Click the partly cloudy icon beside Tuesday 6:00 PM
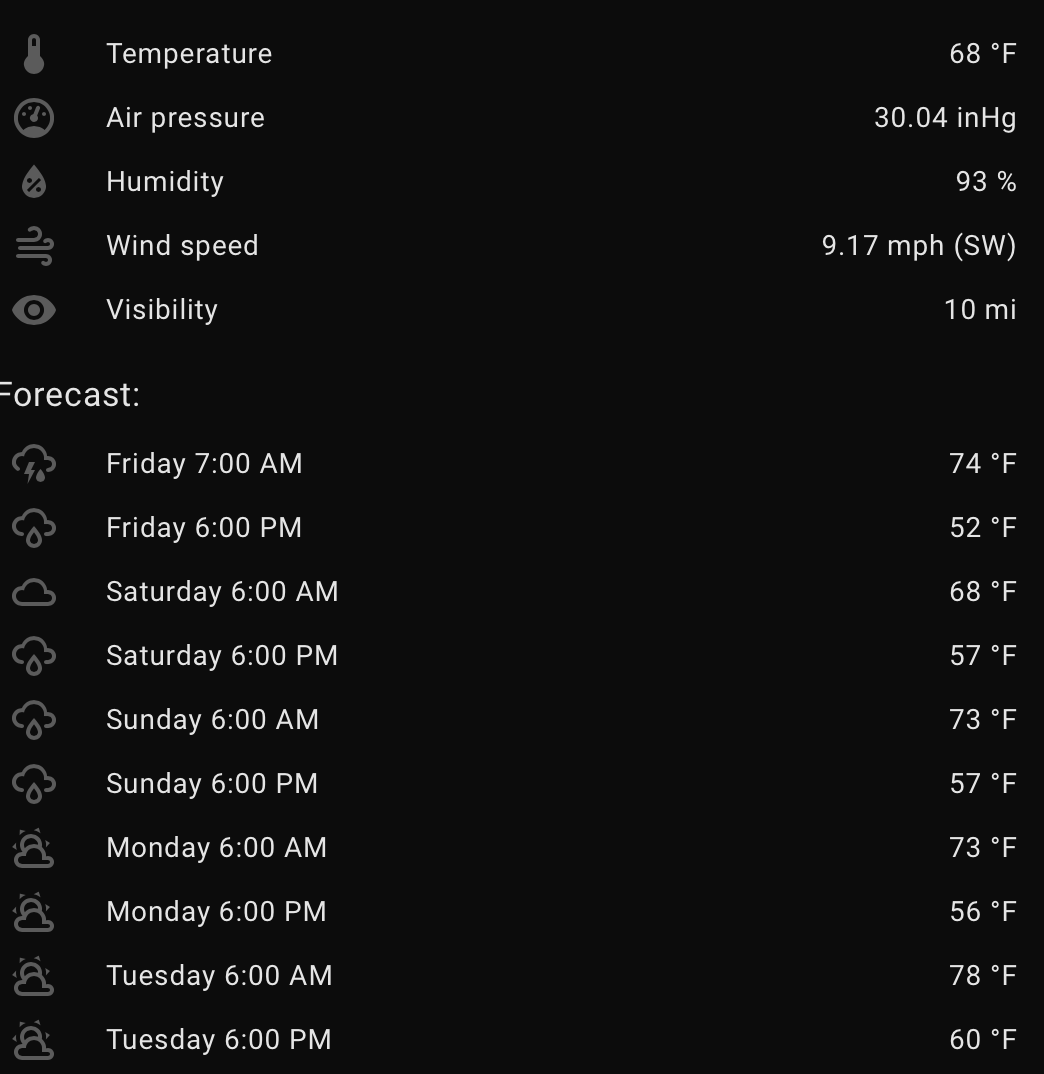Viewport: 1044px width, 1074px height. pos(34,1039)
